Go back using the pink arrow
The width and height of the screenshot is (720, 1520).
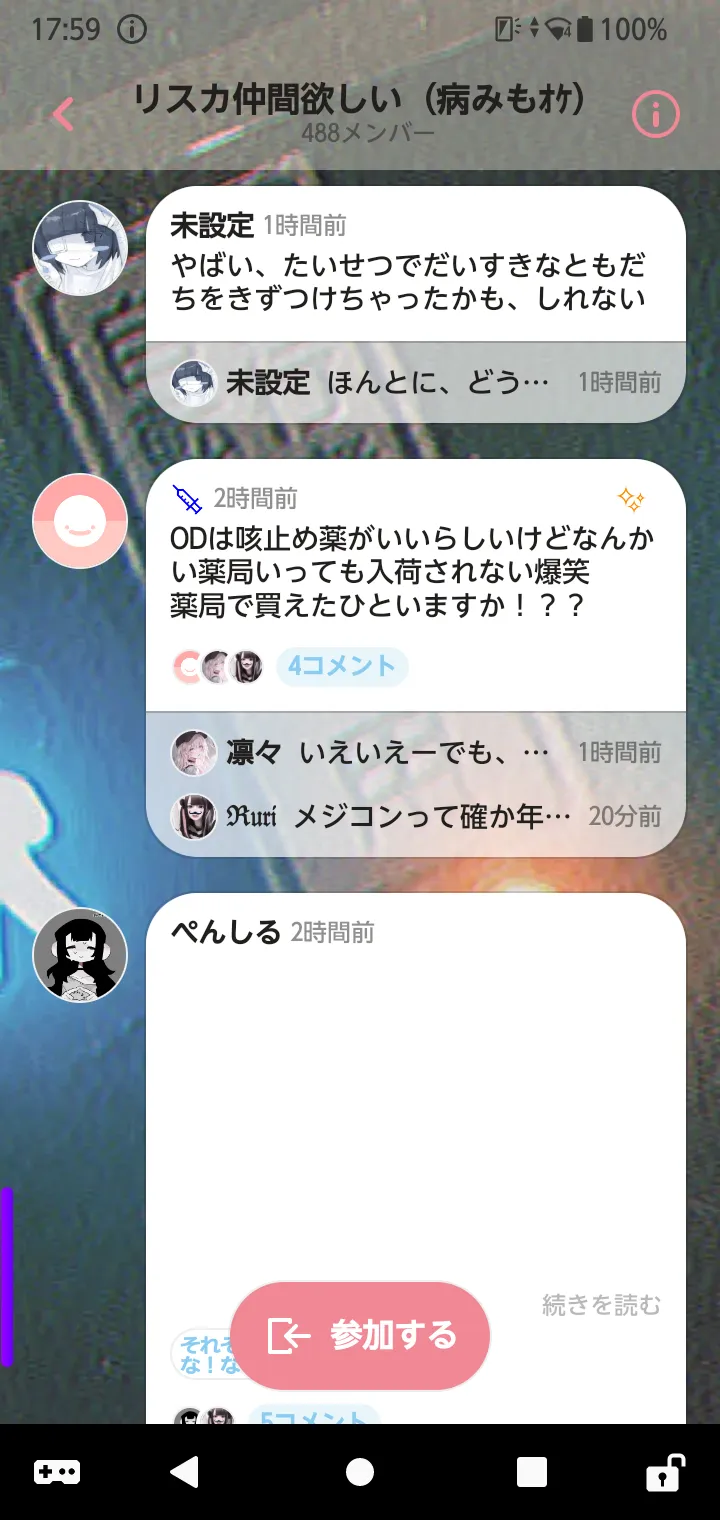click(63, 114)
